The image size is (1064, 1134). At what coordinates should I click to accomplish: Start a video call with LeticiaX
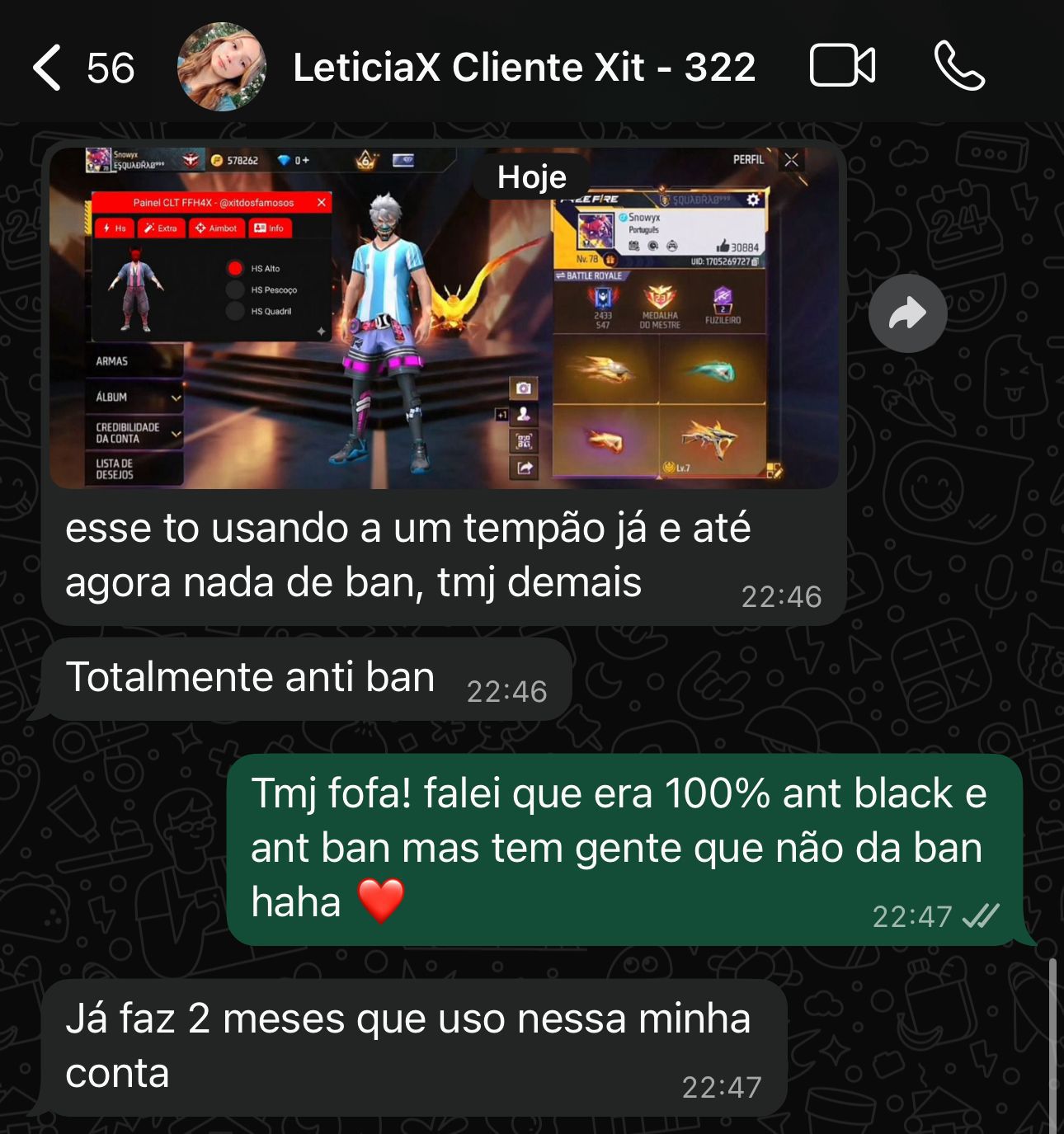coord(842,66)
